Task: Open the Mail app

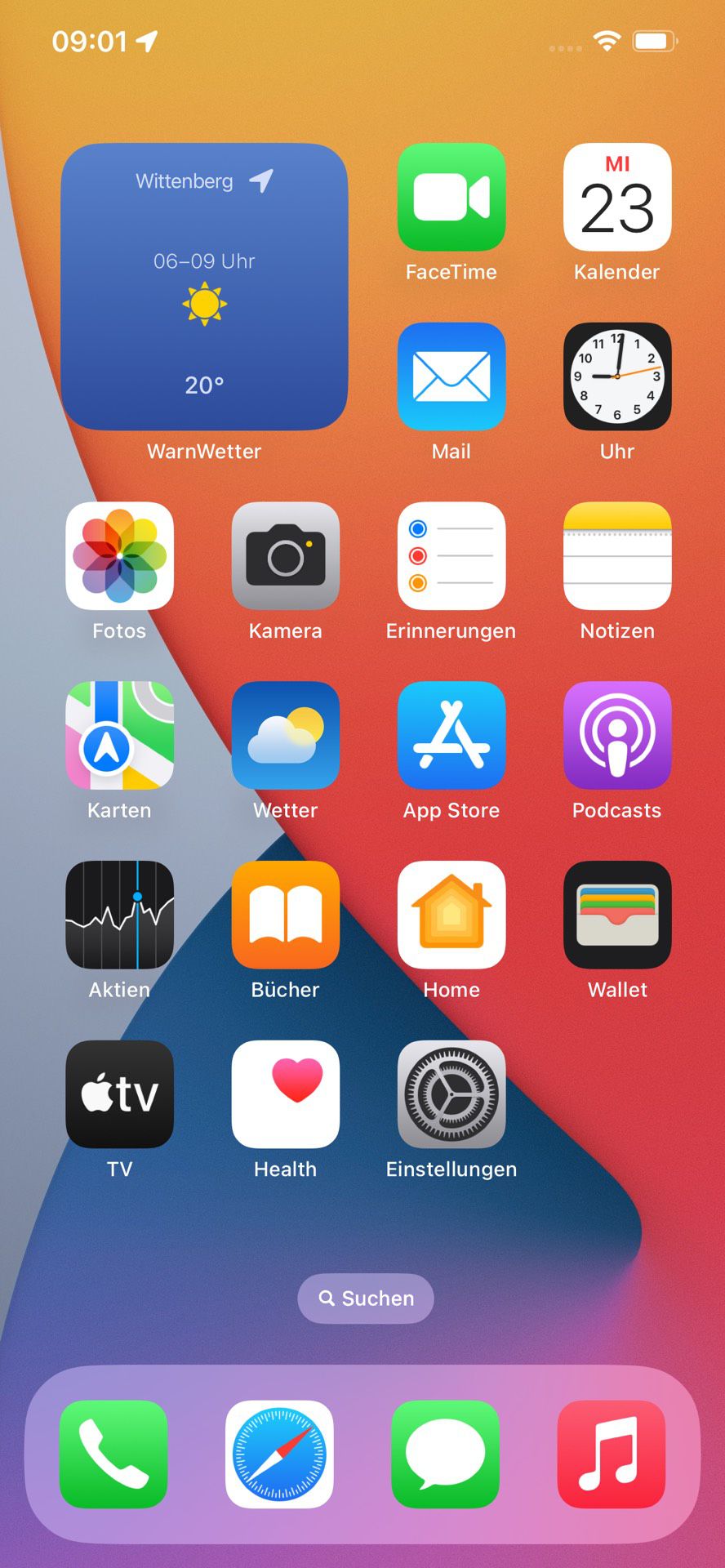Action: pos(451,376)
